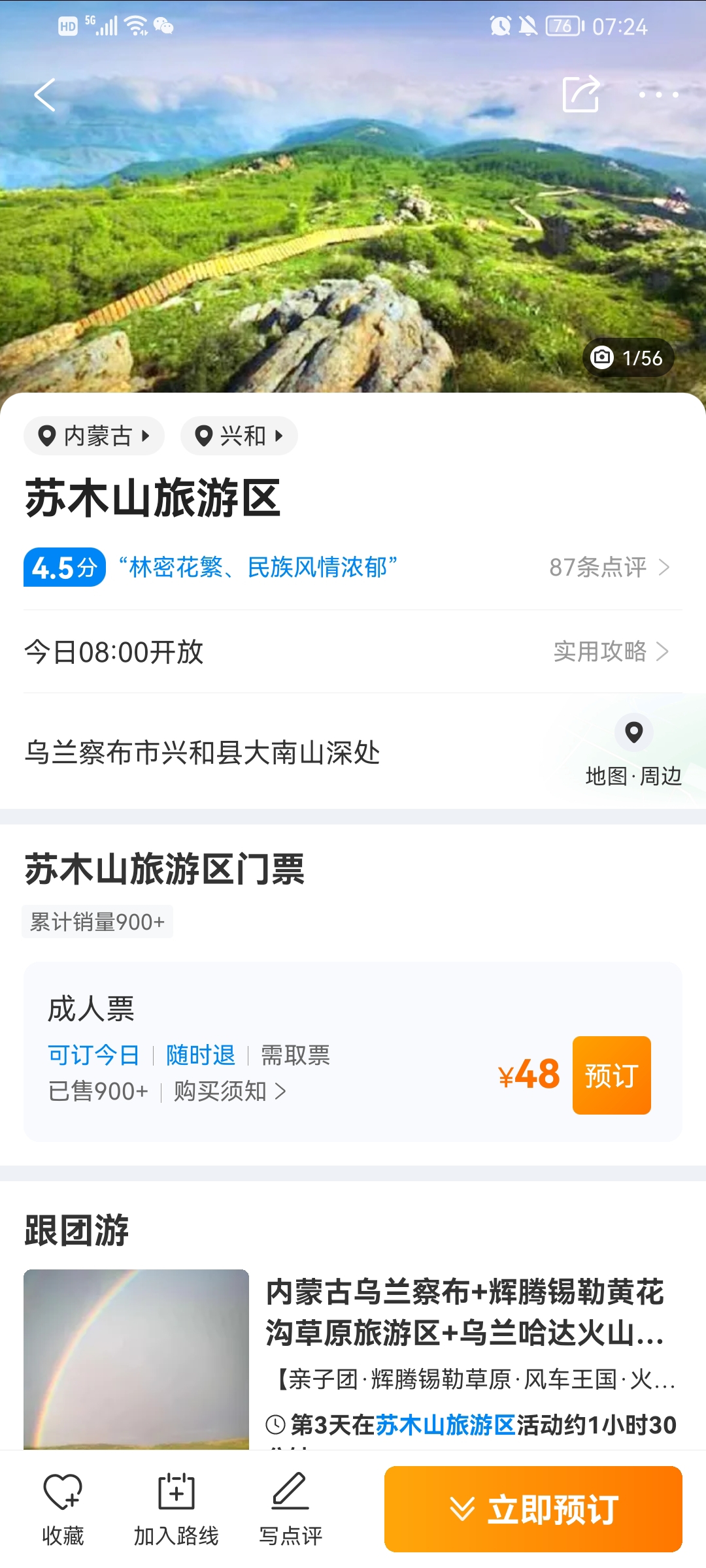View the 87条点评 reviews
This screenshot has height=1568, width=706.
[x=609, y=567]
